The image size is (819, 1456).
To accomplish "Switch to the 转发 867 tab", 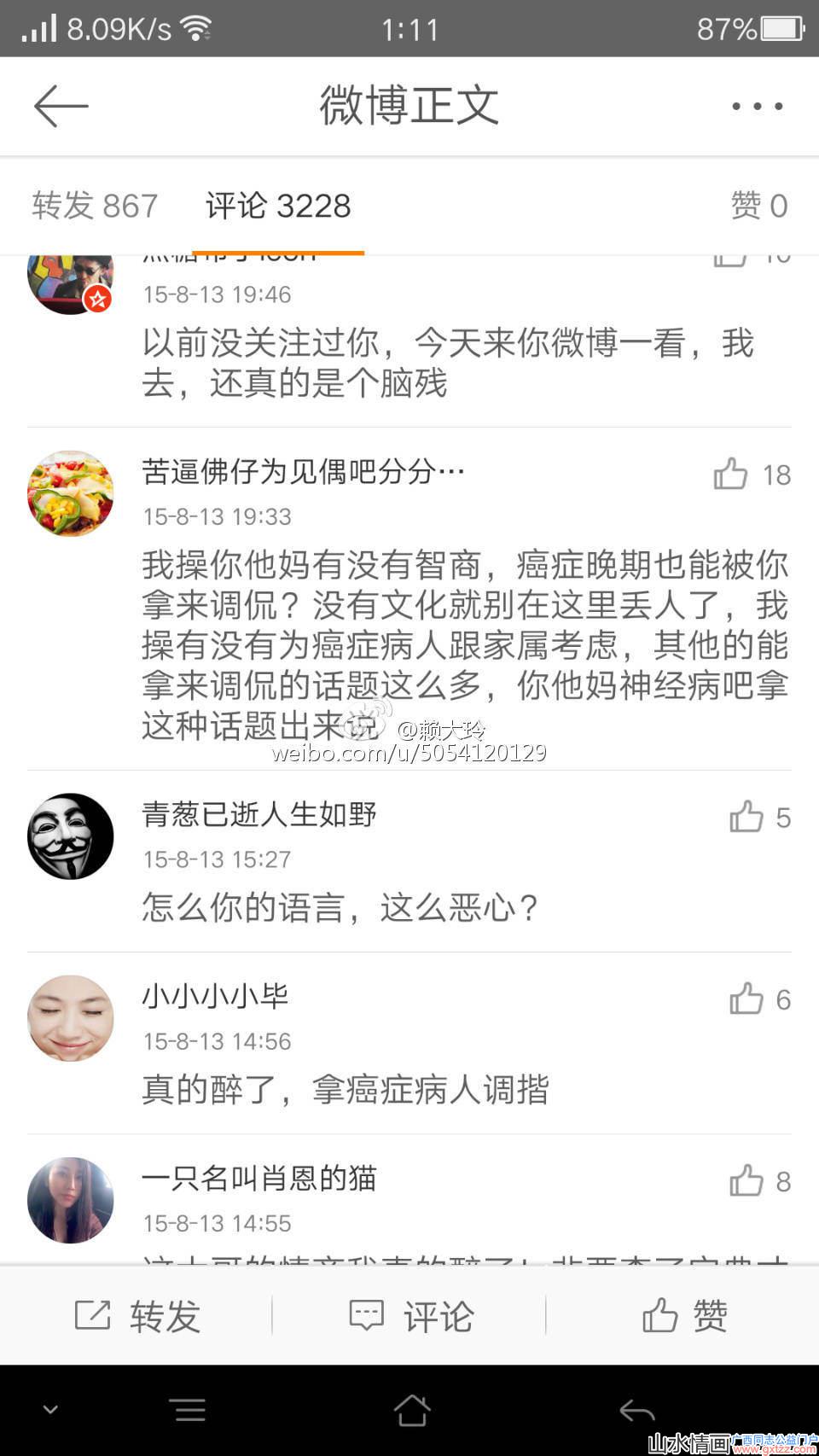I will 95,206.
